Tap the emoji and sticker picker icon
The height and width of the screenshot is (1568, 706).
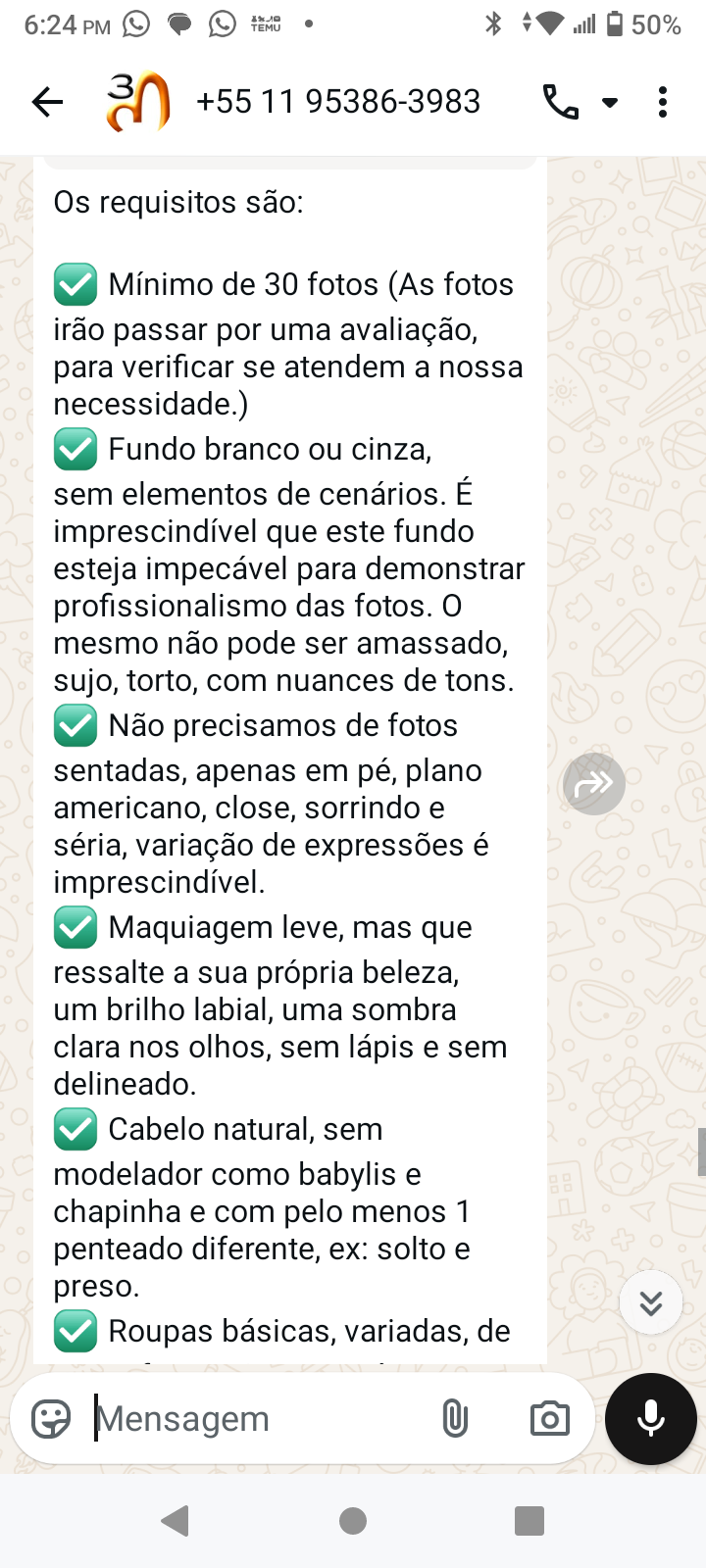[x=51, y=1418]
